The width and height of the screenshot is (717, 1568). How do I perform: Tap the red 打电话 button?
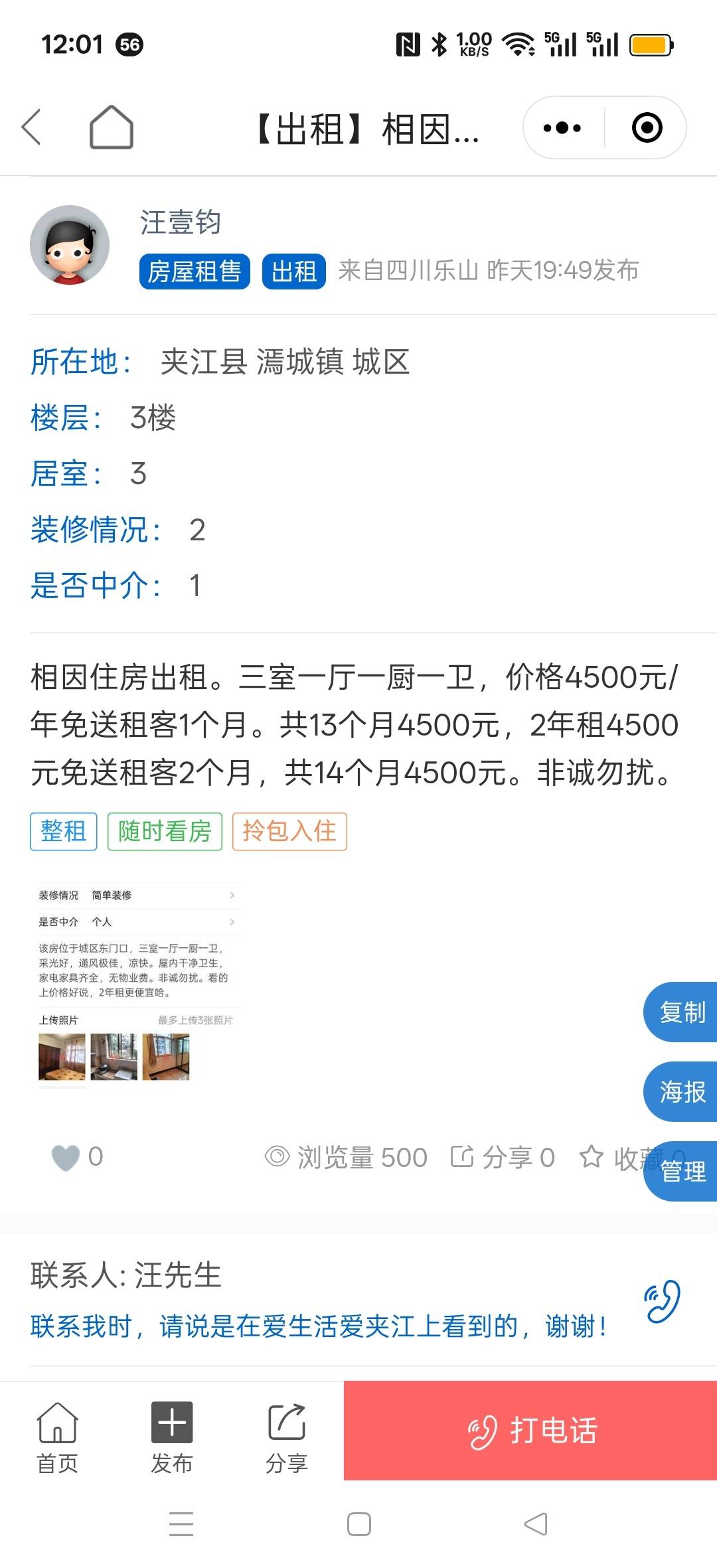(530, 1431)
